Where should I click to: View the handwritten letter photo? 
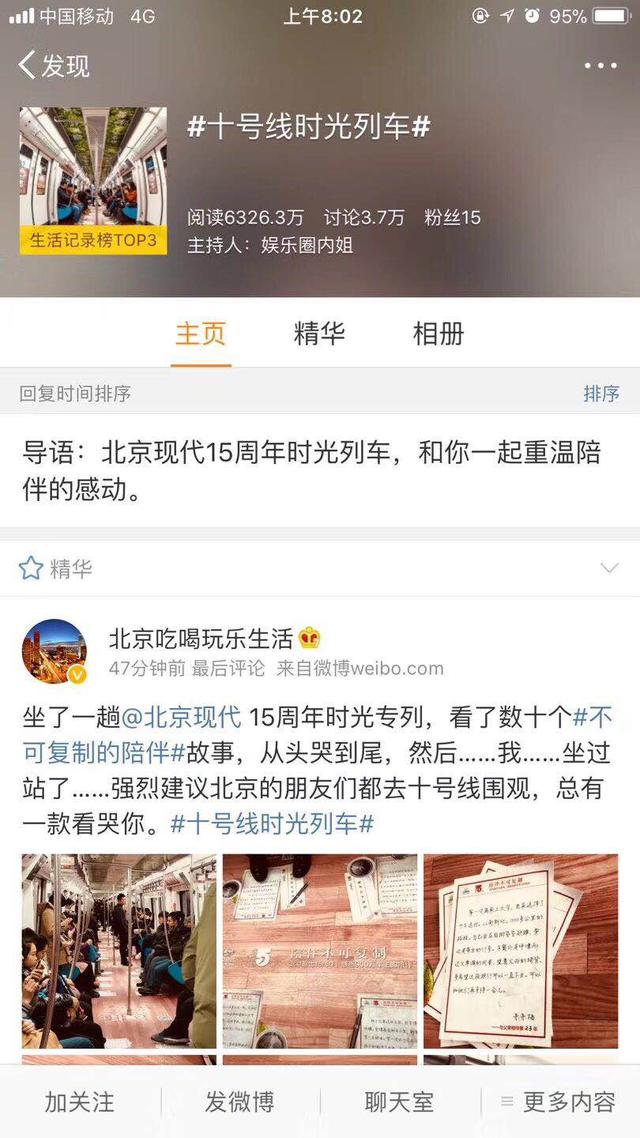(520, 950)
